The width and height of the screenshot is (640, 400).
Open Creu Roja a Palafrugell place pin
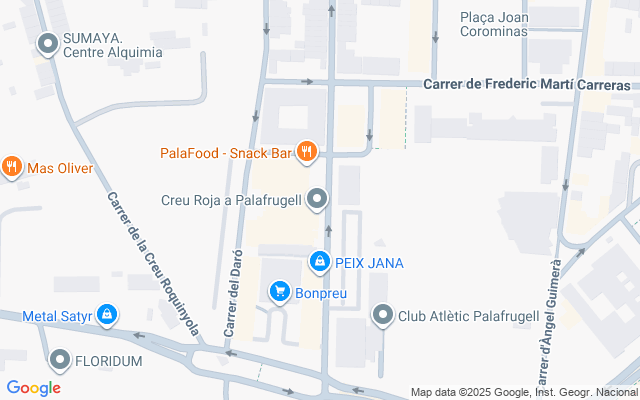[318, 200]
